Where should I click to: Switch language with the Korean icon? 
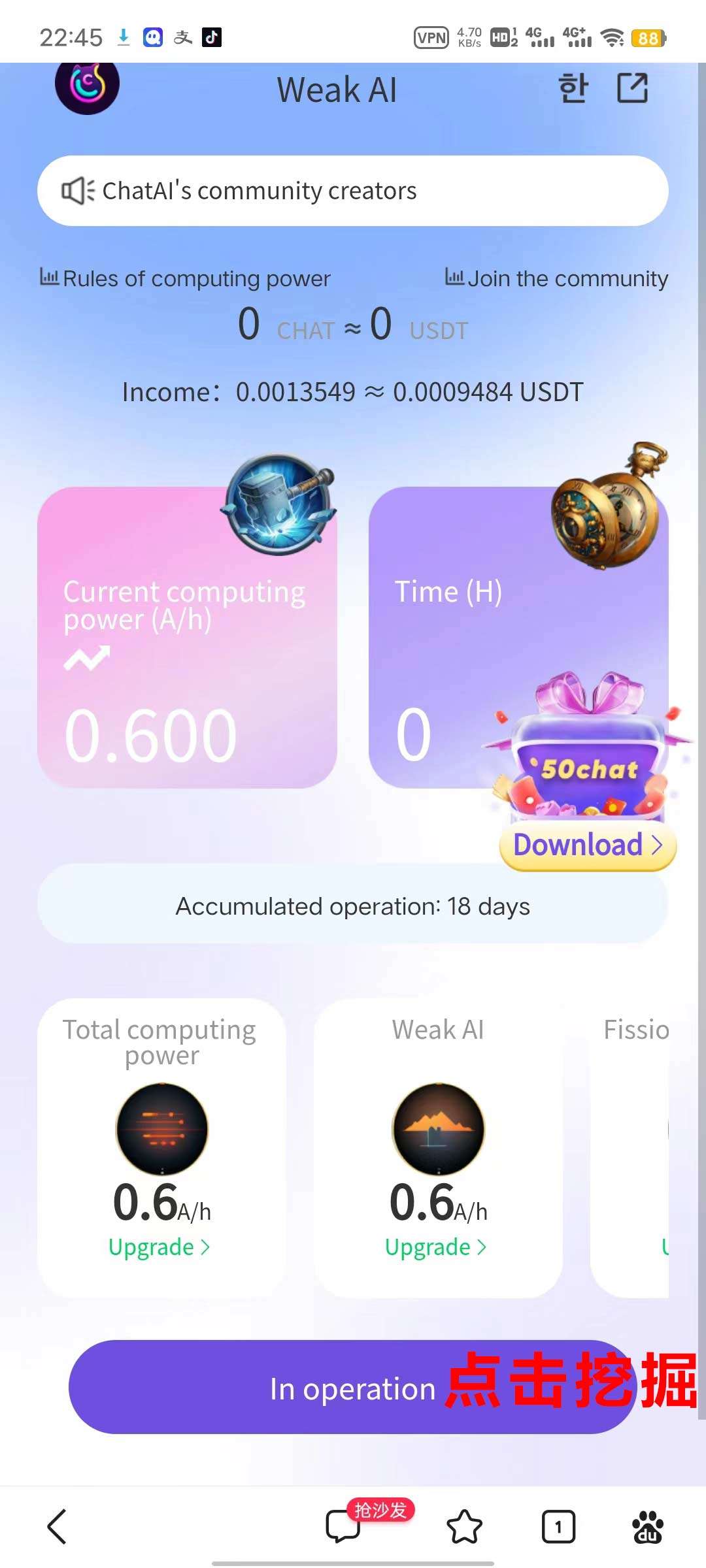click(573, 88)
